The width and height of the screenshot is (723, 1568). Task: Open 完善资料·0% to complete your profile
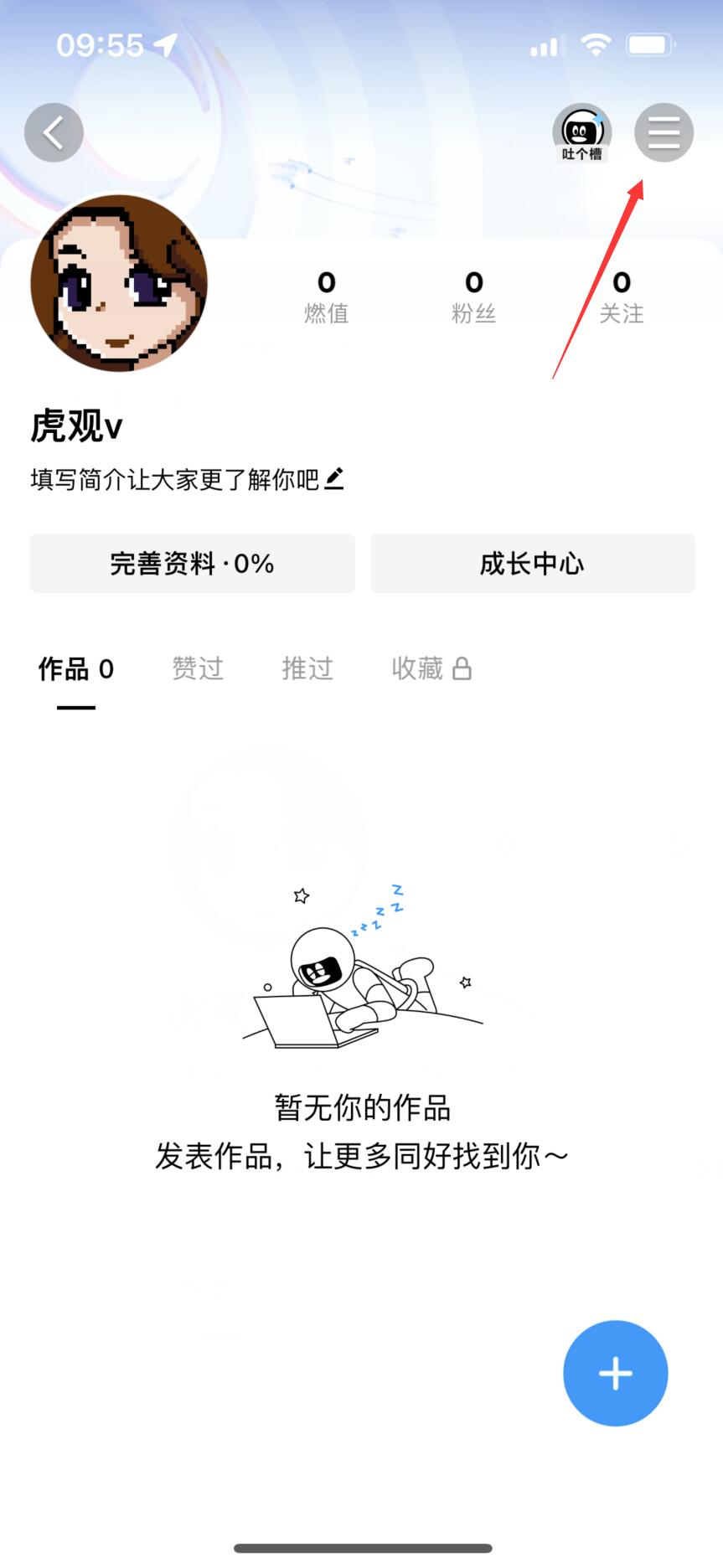[x=192, y=563]
